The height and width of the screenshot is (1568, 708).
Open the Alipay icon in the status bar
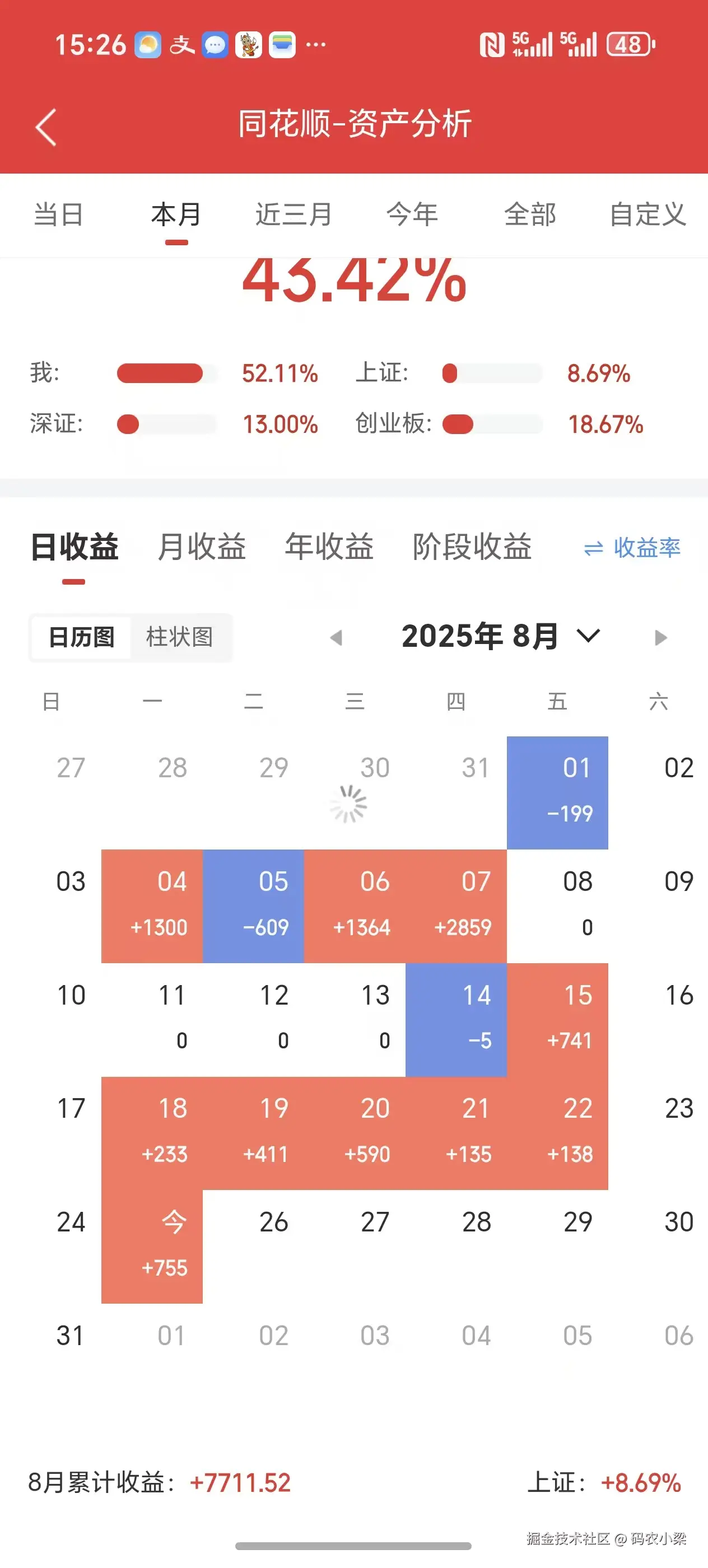pos(181,43)
